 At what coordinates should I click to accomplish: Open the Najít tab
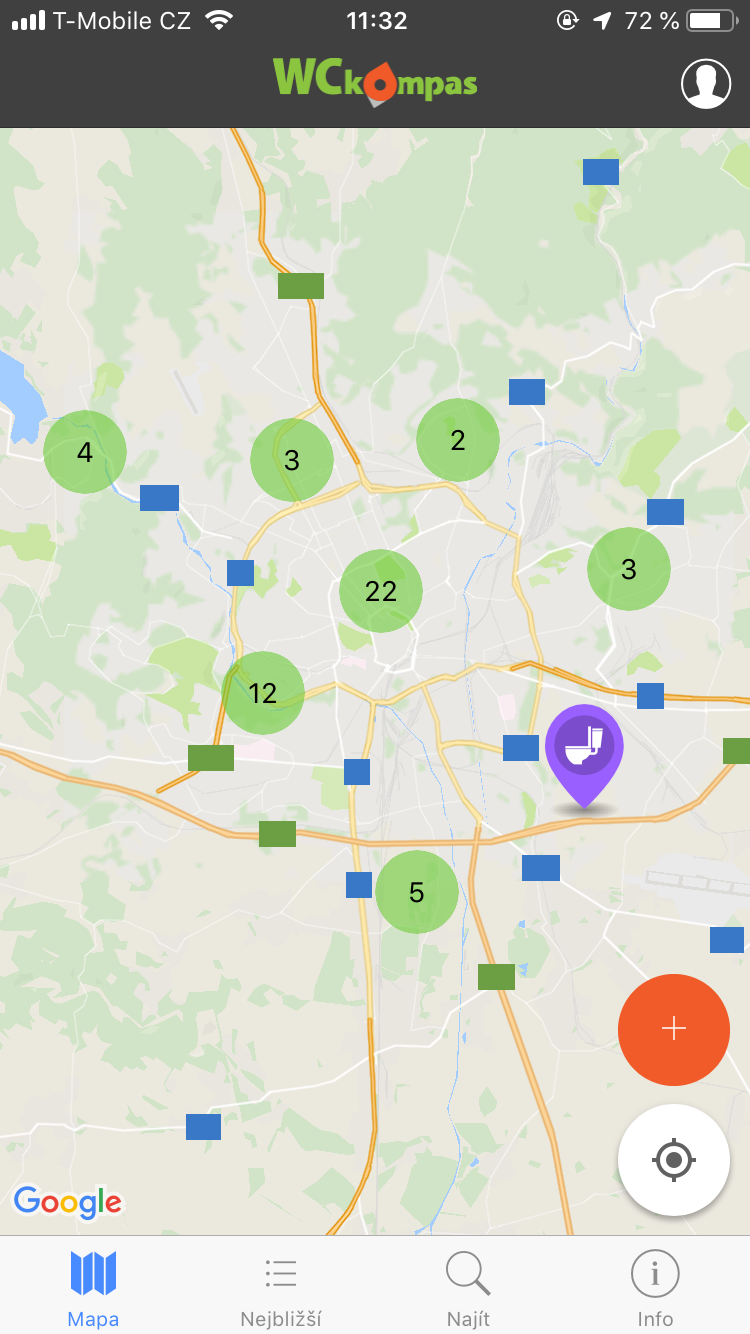click(x=467, y=1290)
